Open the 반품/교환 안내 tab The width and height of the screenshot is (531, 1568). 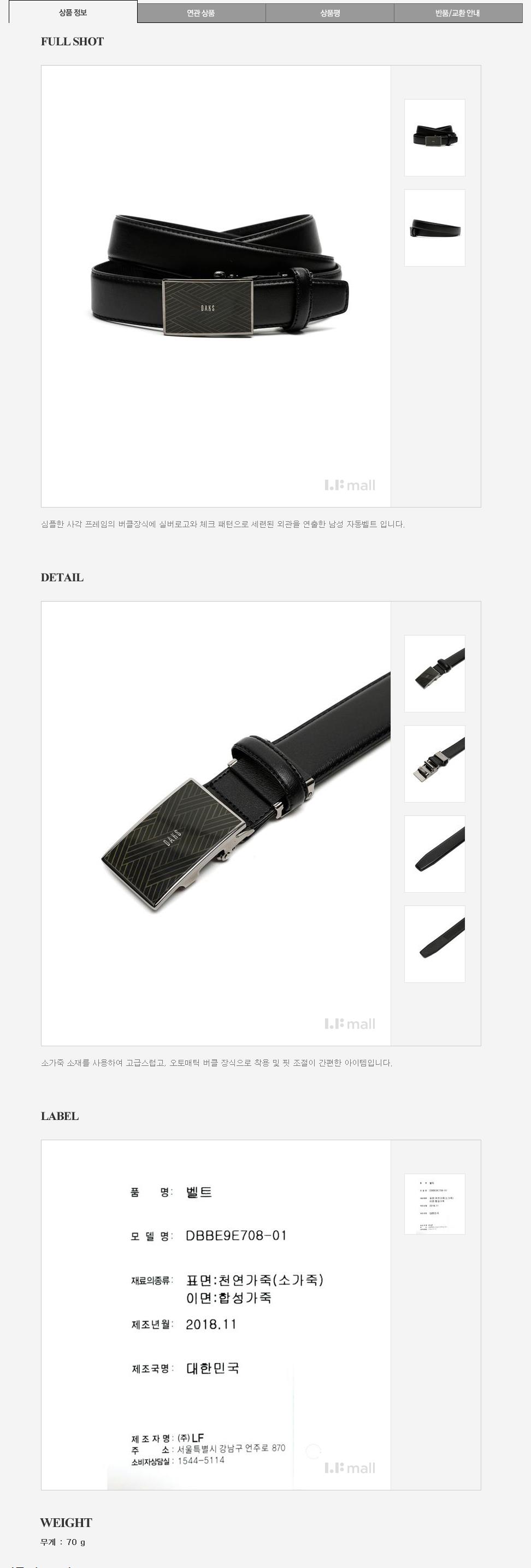(x=457, y=13)
